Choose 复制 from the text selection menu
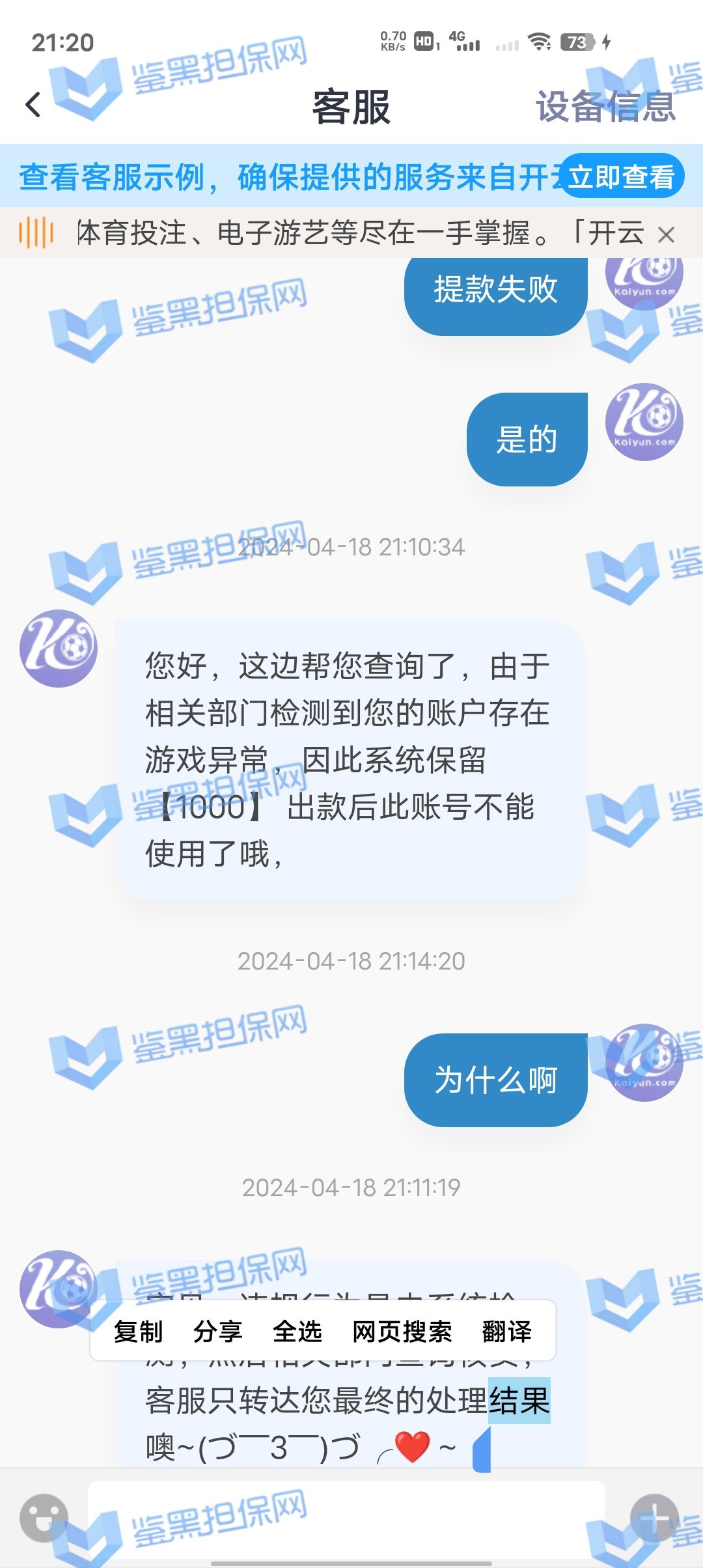This screenshot has width=703, height=1568. (x=138, y=1332)
